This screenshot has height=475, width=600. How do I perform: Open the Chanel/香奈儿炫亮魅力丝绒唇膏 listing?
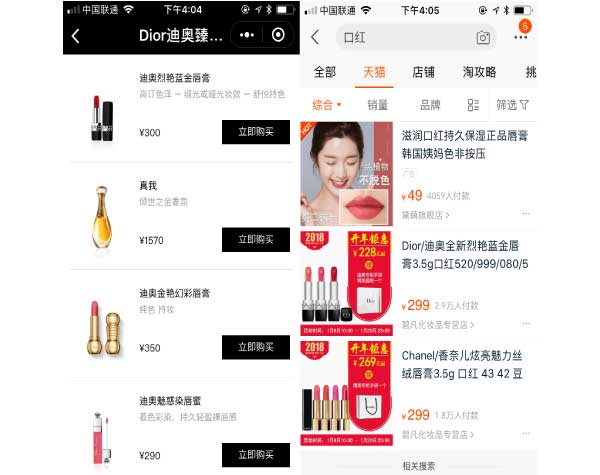pos(464,364)
